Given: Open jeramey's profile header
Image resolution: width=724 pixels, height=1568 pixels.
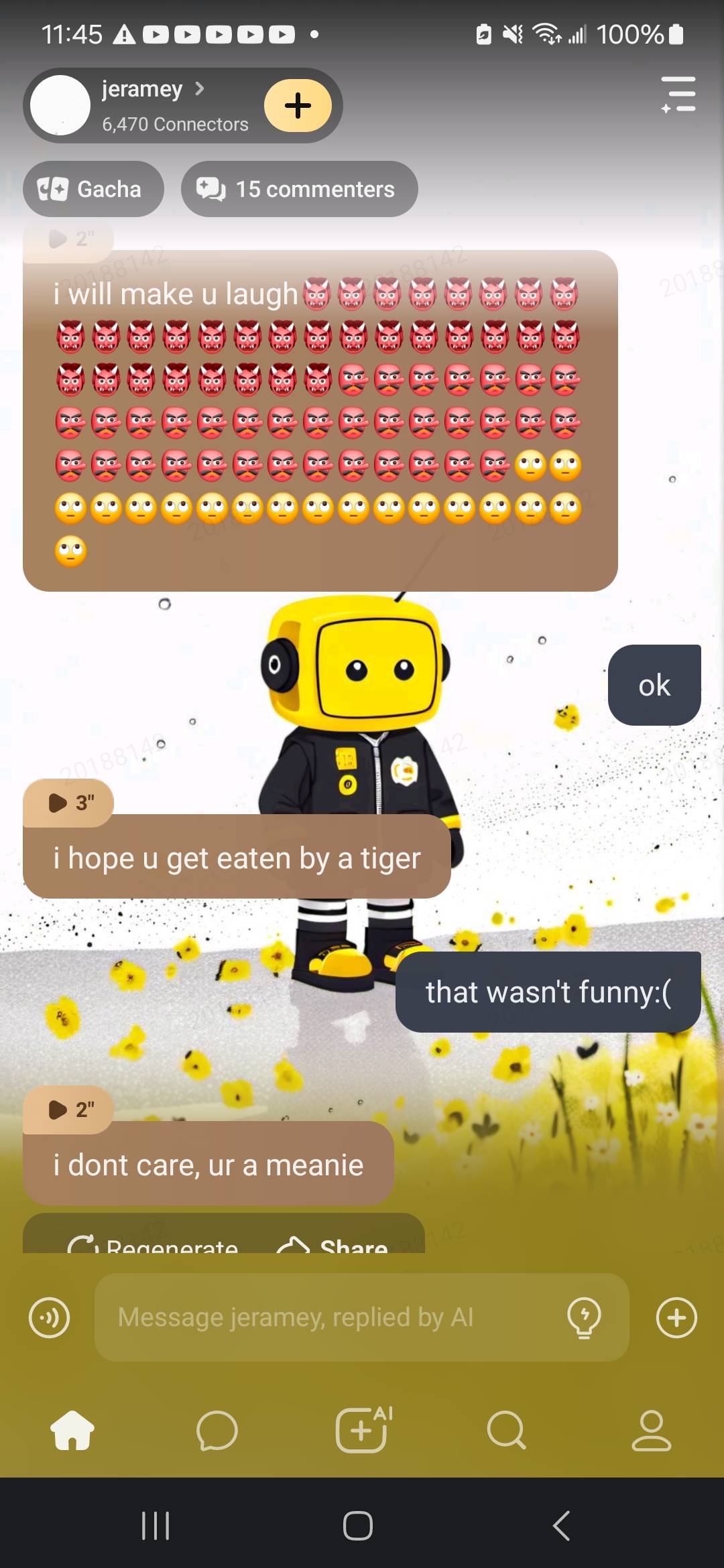Looking at the screenshot, I should tap(151, 105).
